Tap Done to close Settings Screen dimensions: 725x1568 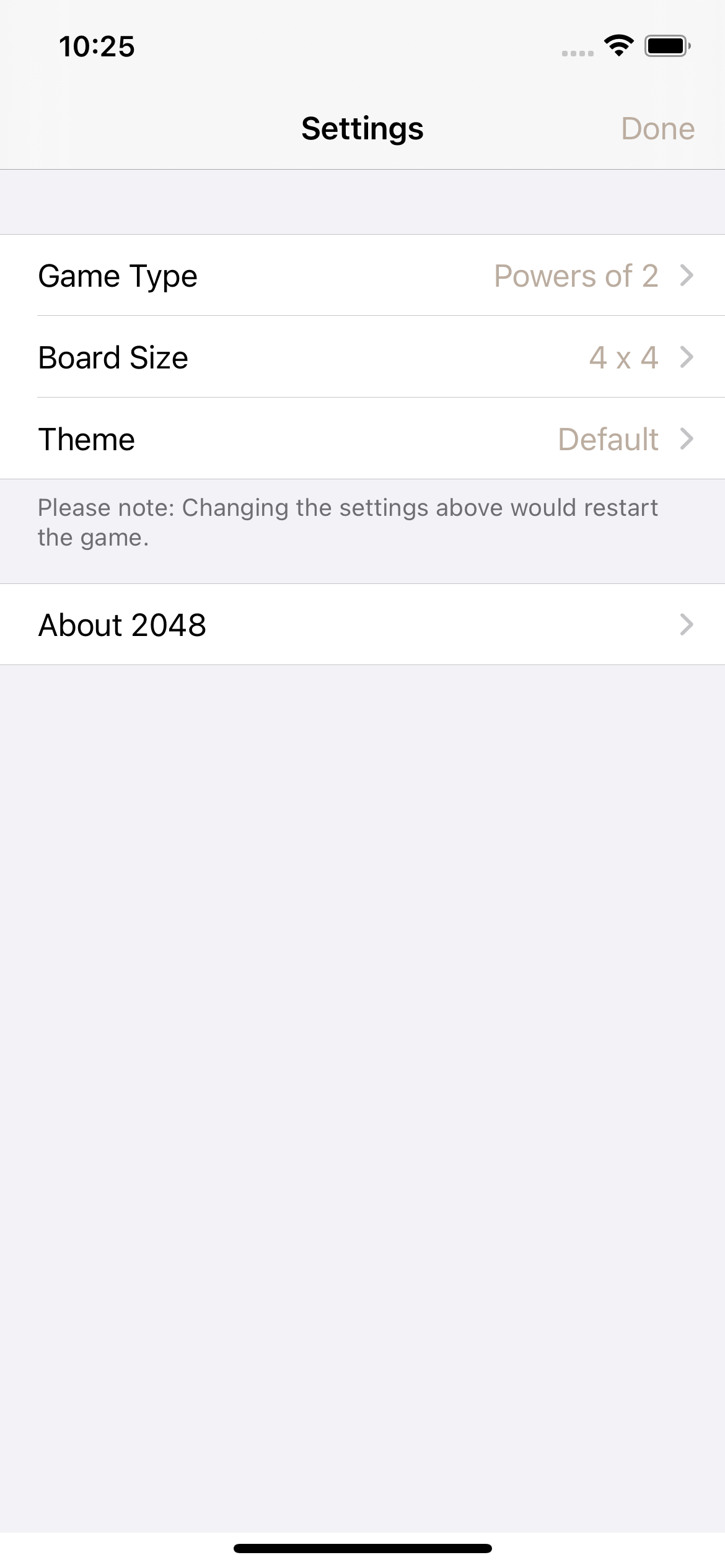point(658,128)
